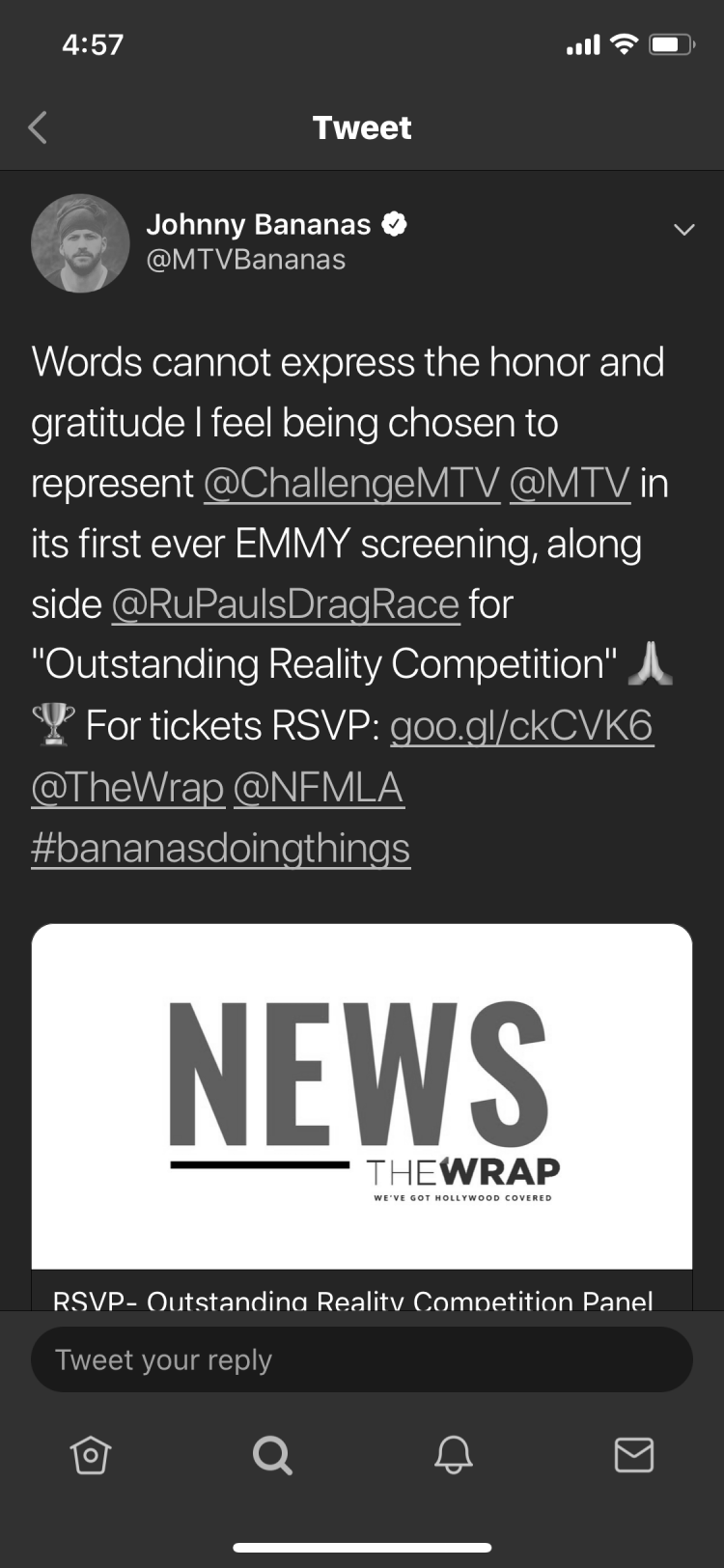Open the Messages envelope tab
Viewport: 724px width, 1568px height.
click(x=634, y=1454)
